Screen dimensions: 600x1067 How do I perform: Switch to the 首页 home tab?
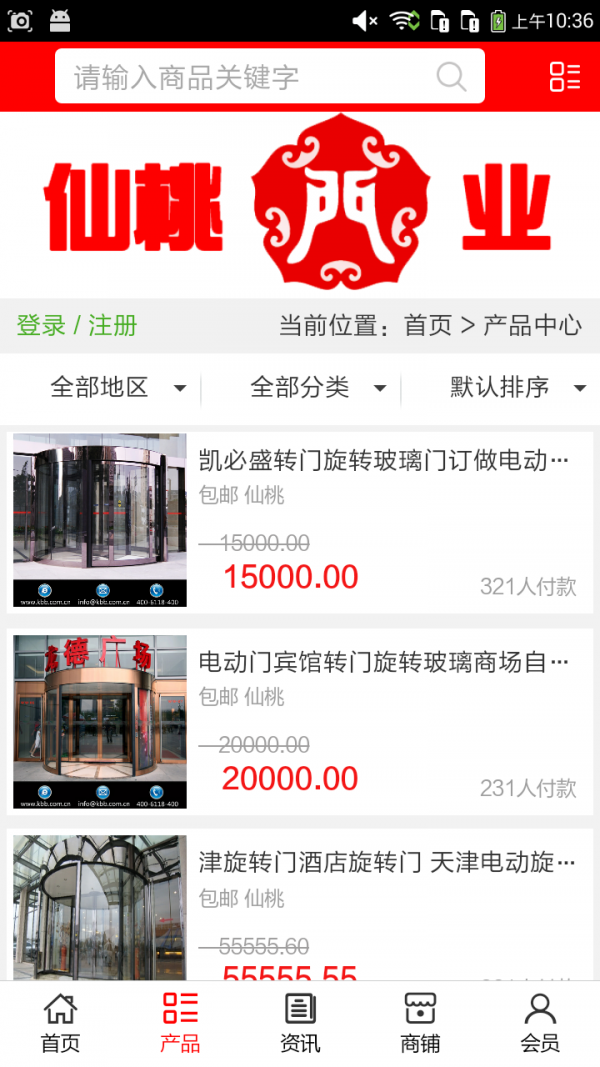pyautogui.click(x=60, y=1023)
